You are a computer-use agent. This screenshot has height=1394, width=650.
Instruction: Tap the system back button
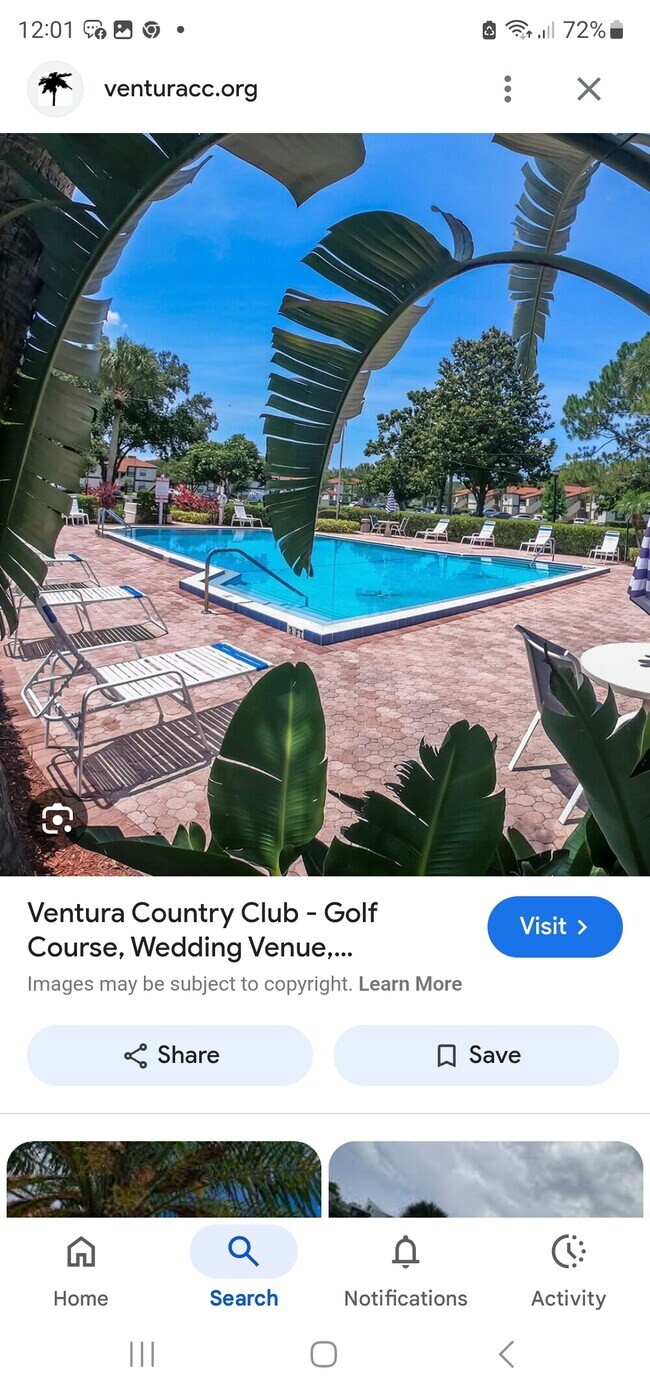[x=506, y=1354]
